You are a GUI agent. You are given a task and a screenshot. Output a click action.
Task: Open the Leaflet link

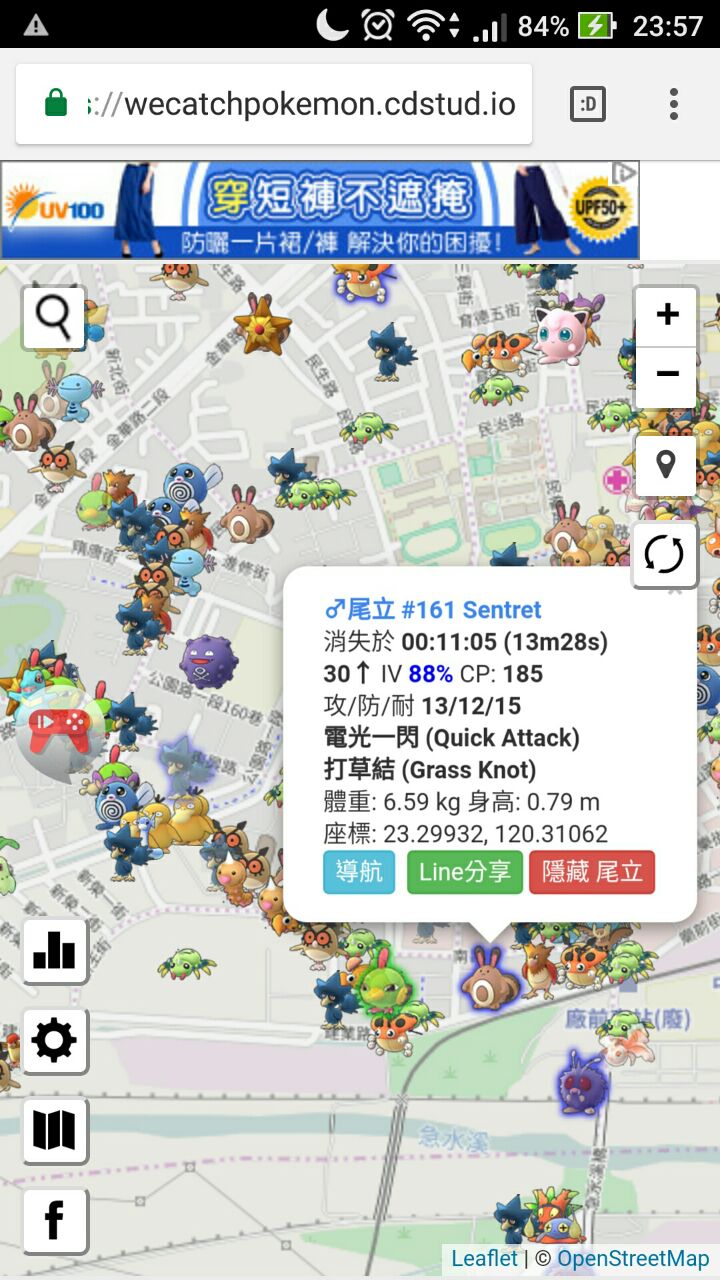[484, 1259]
